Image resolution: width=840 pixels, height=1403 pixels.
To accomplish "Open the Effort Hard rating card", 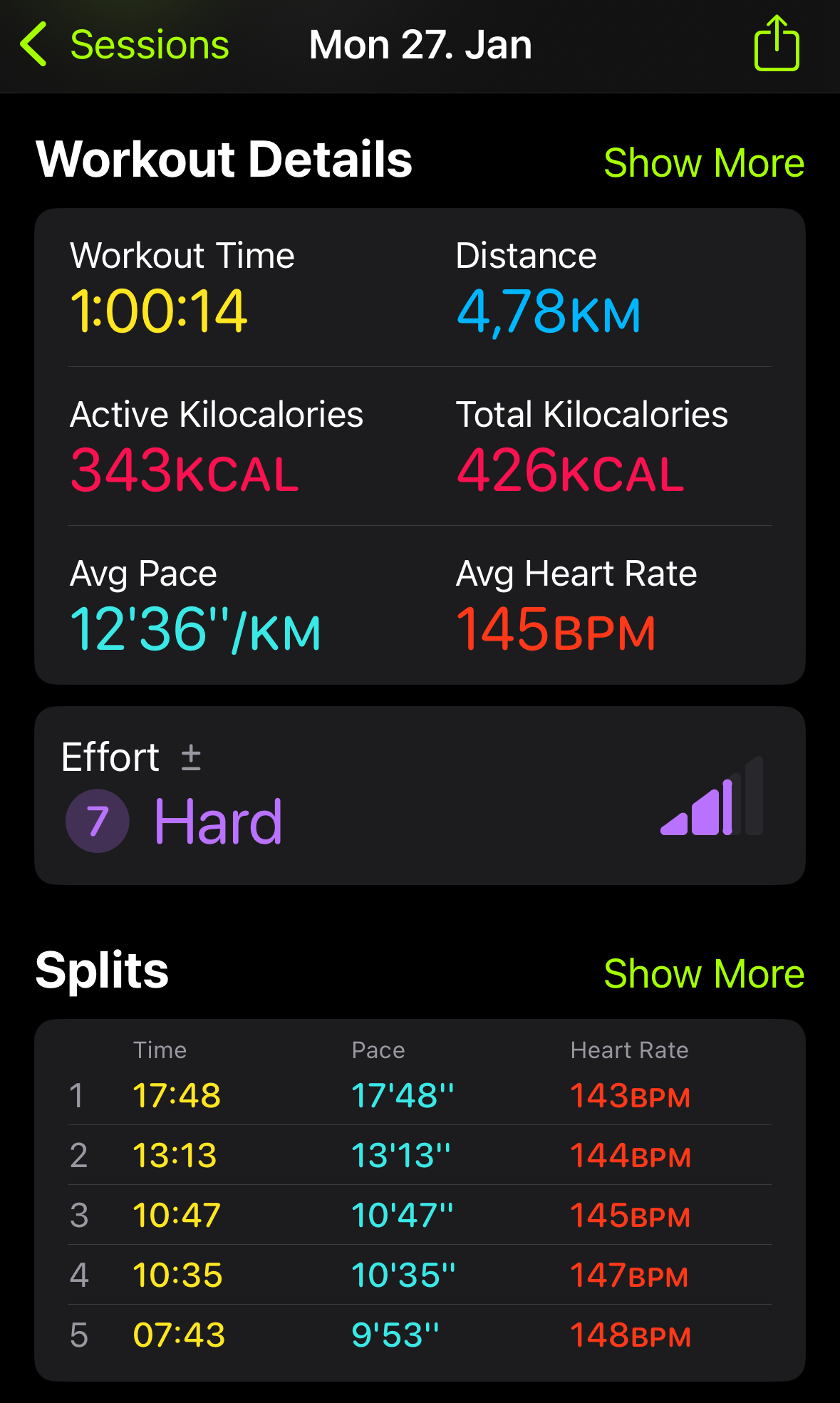I will (x=420, y=795).
